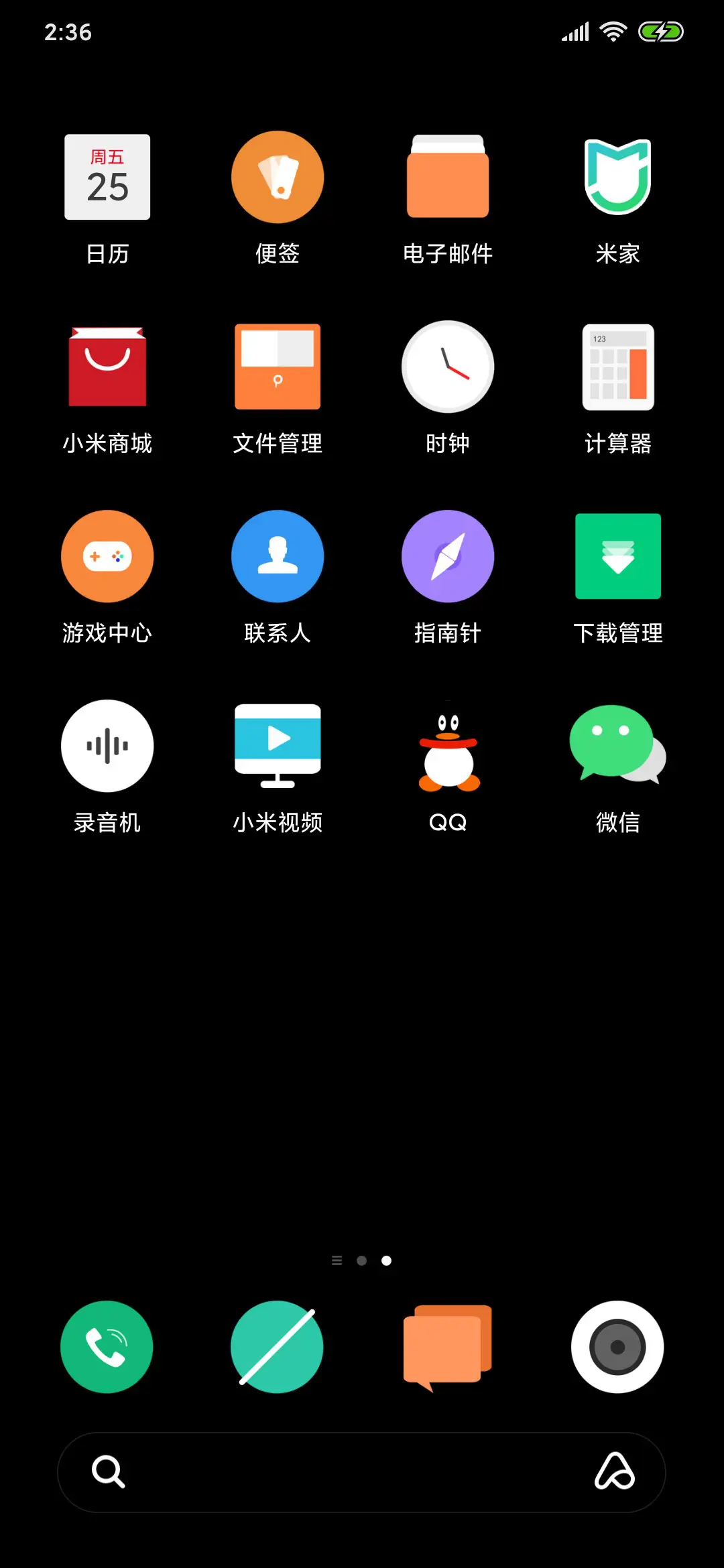Open the File Manager (文件管理)

pyautogui.click(x=278, y=366)
